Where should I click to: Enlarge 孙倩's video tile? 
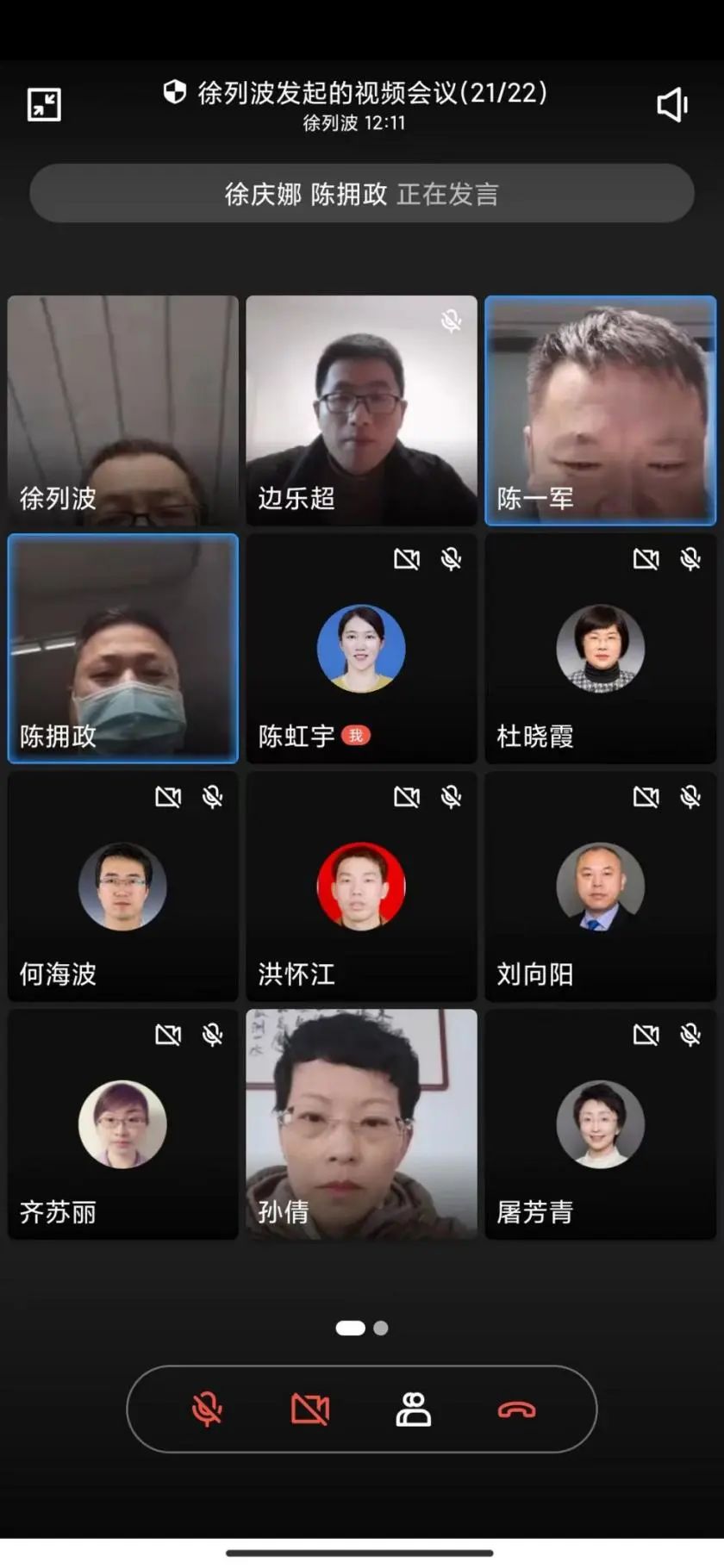pyautogui.click(x=361, y=1124)
